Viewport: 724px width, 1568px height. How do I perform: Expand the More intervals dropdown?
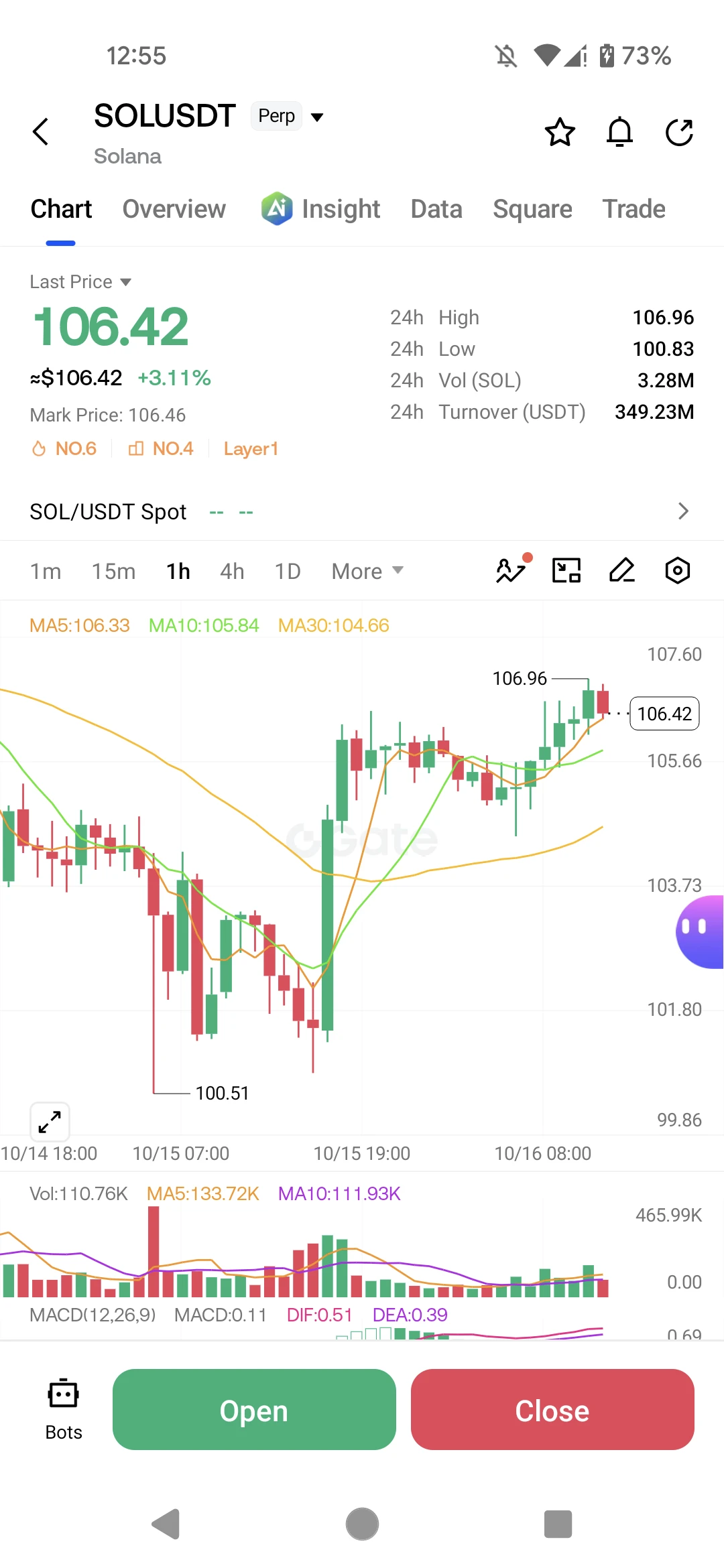pos(367,572)
